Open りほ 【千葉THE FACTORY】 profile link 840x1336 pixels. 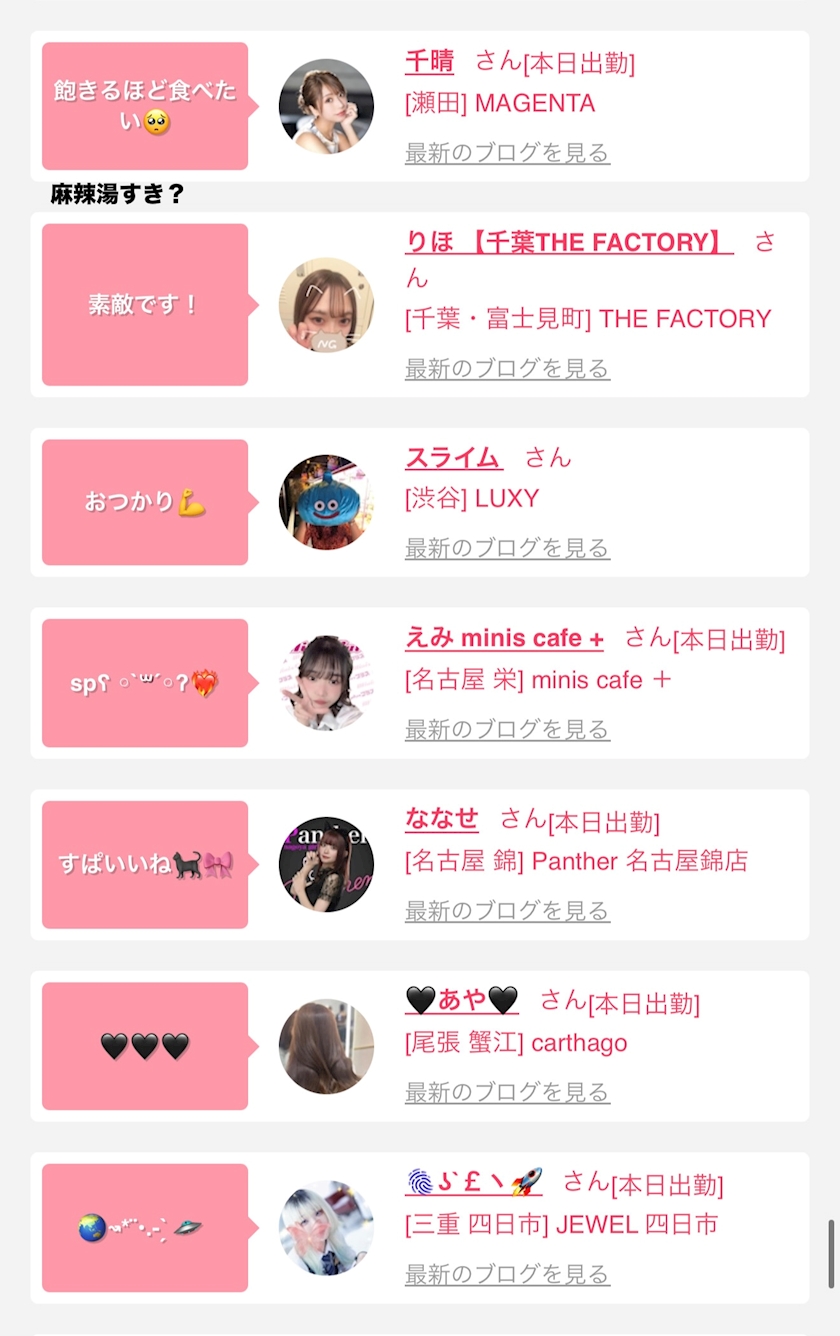[568, 242]
